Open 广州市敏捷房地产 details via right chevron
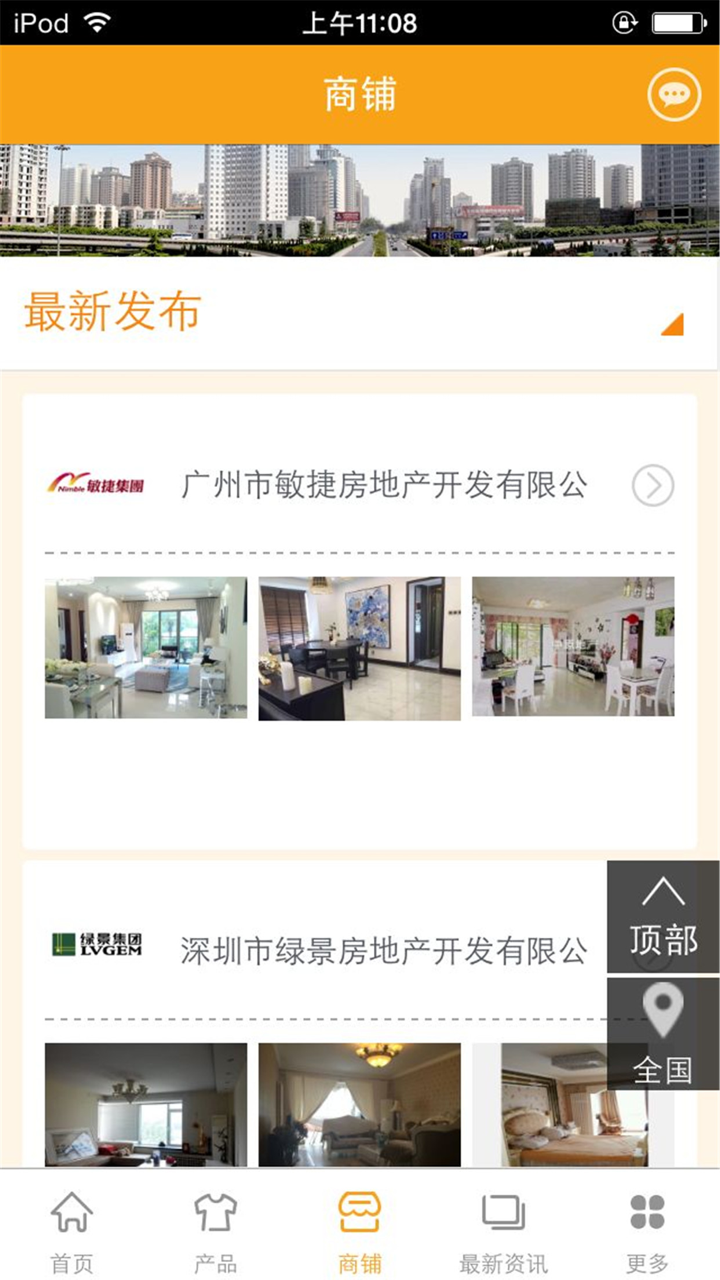 (x=652, y=485)
